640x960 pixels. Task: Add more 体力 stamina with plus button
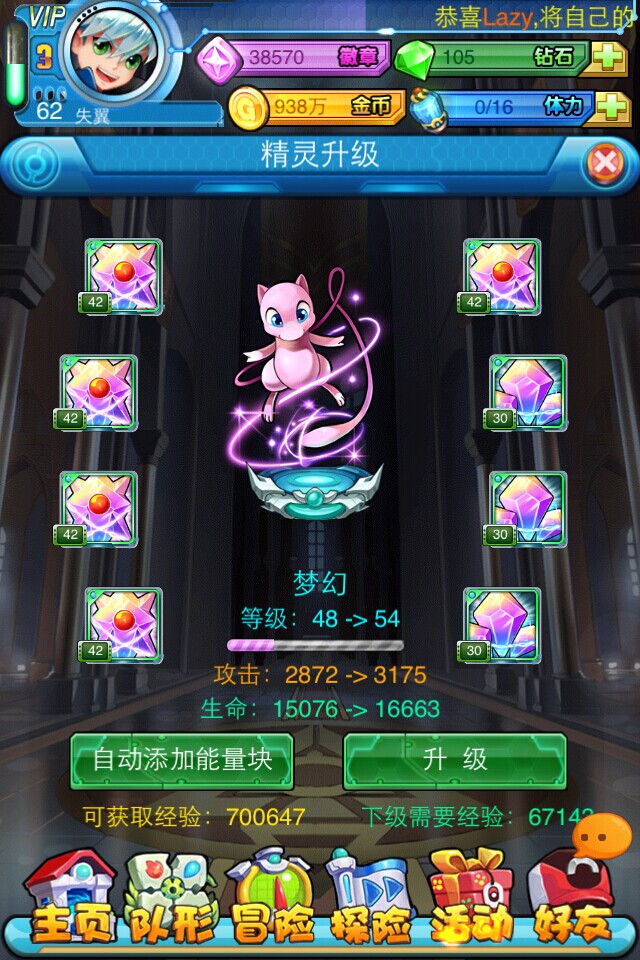(x=609, y=106)
